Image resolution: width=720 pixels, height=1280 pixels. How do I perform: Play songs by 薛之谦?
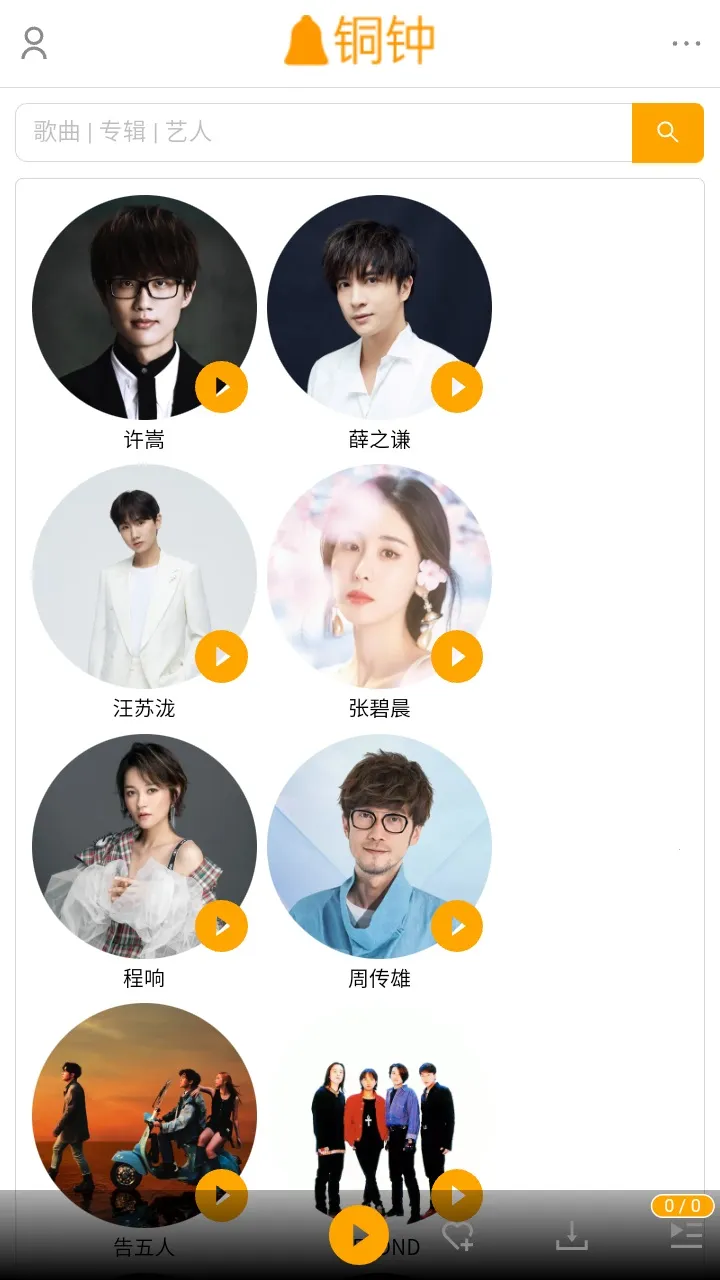point(457,387)
